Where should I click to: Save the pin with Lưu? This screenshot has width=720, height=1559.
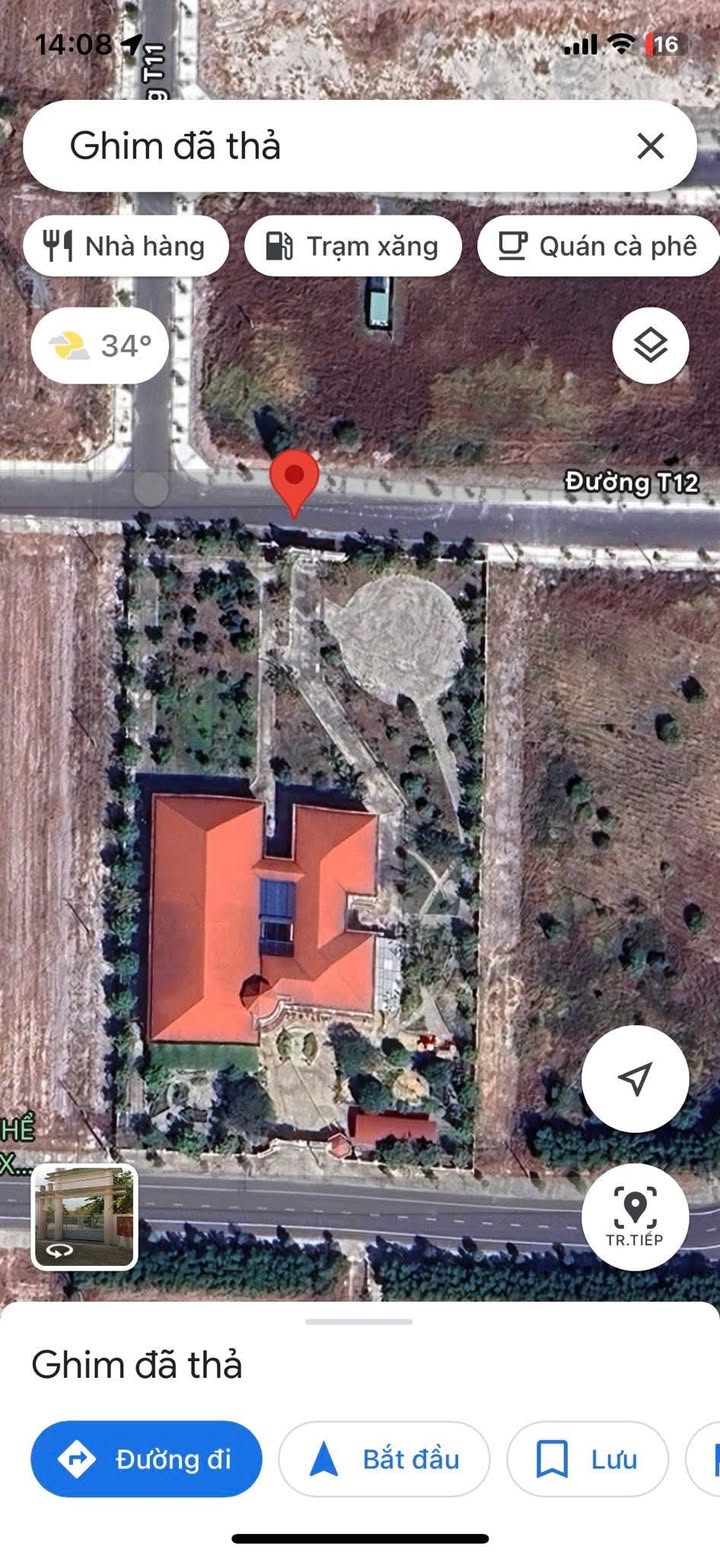(x=588, y=1459)
